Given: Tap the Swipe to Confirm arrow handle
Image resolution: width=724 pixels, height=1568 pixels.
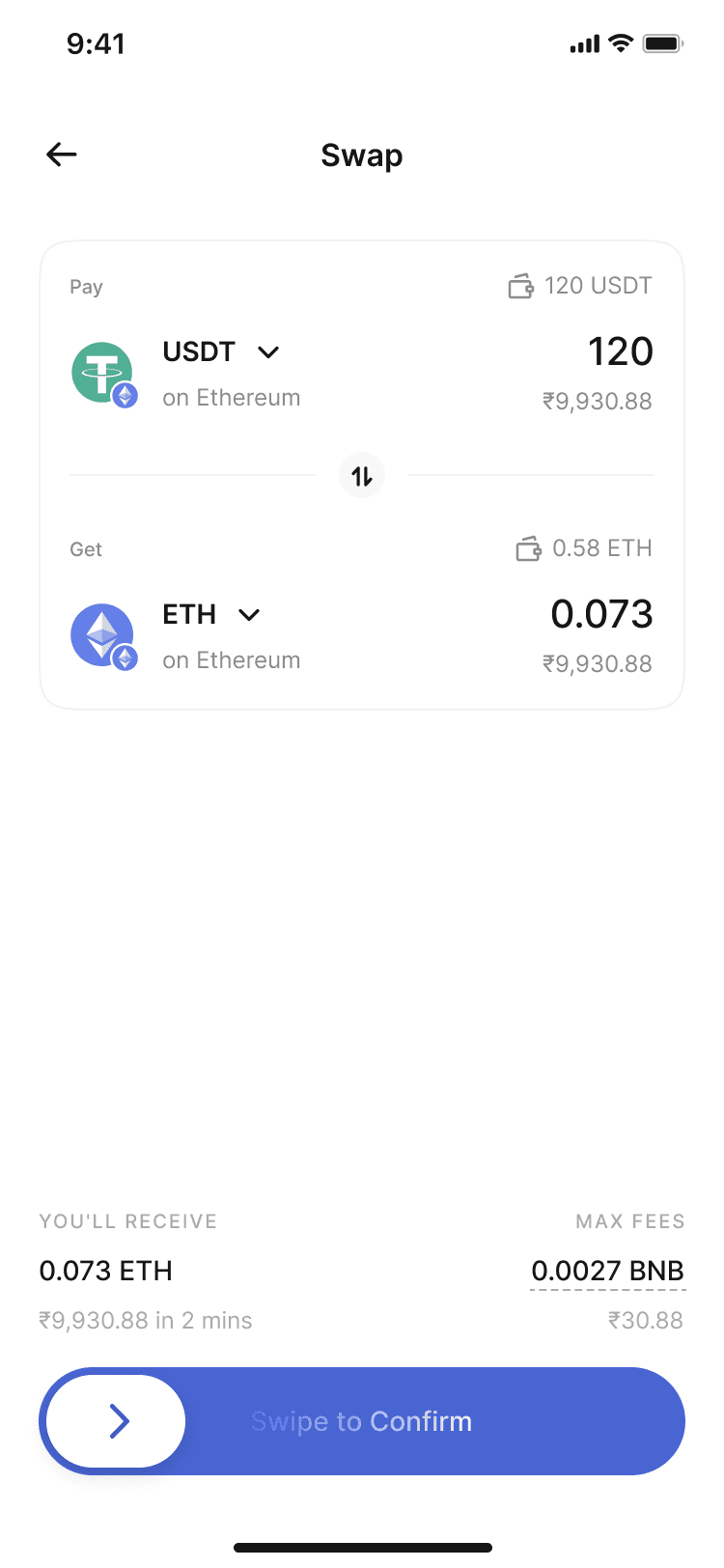Looking at the screenshot, I should [117, 1421].
